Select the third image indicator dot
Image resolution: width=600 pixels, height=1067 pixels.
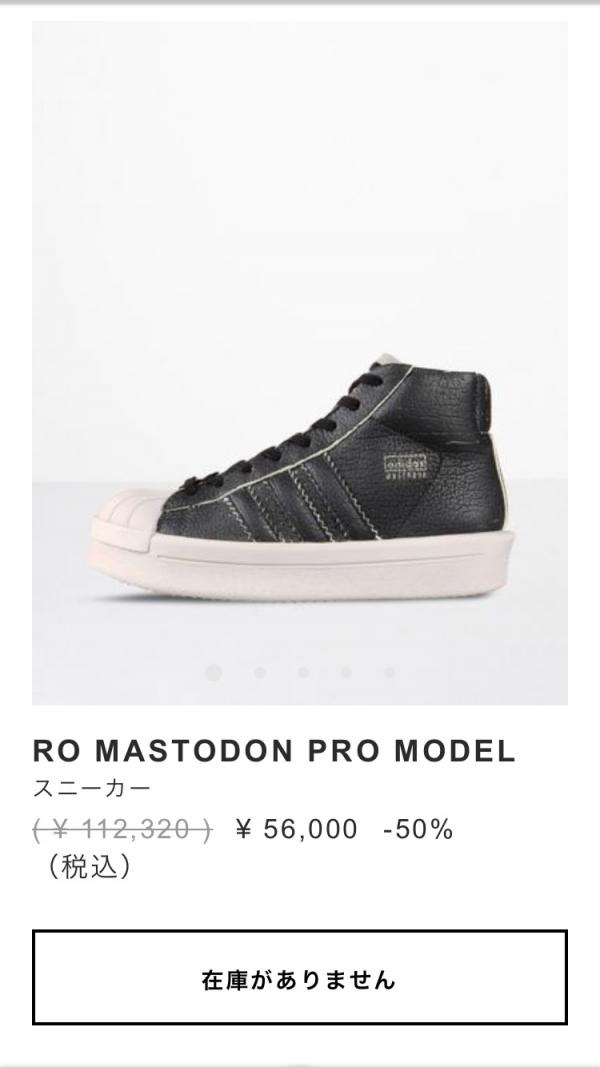pos(303,673)
